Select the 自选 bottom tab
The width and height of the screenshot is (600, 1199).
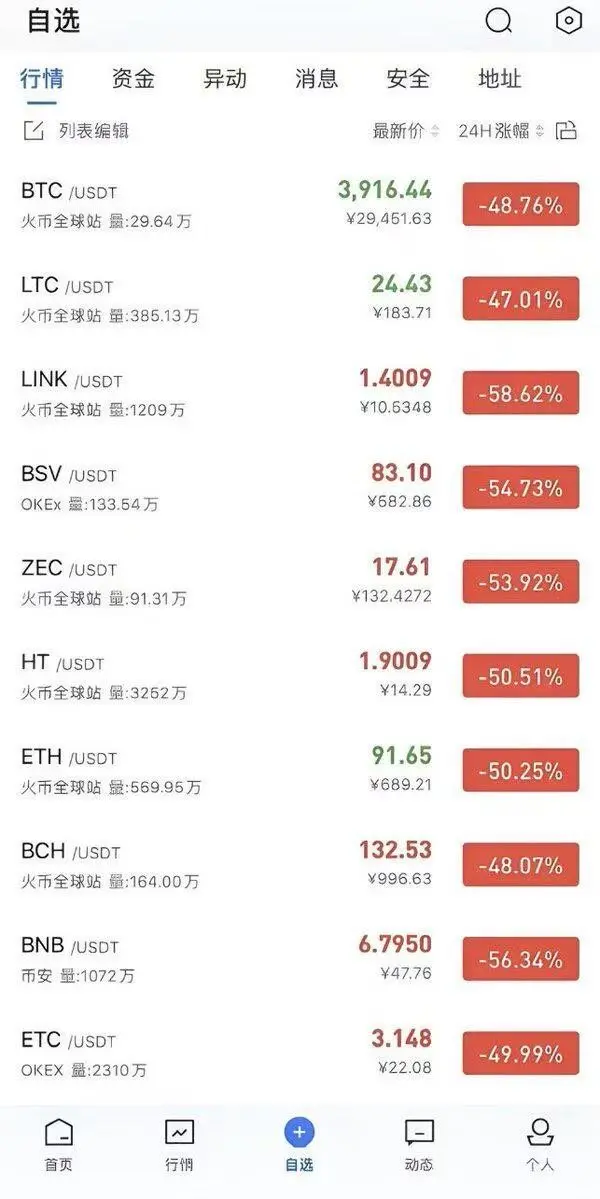[x=299, y=1145]
